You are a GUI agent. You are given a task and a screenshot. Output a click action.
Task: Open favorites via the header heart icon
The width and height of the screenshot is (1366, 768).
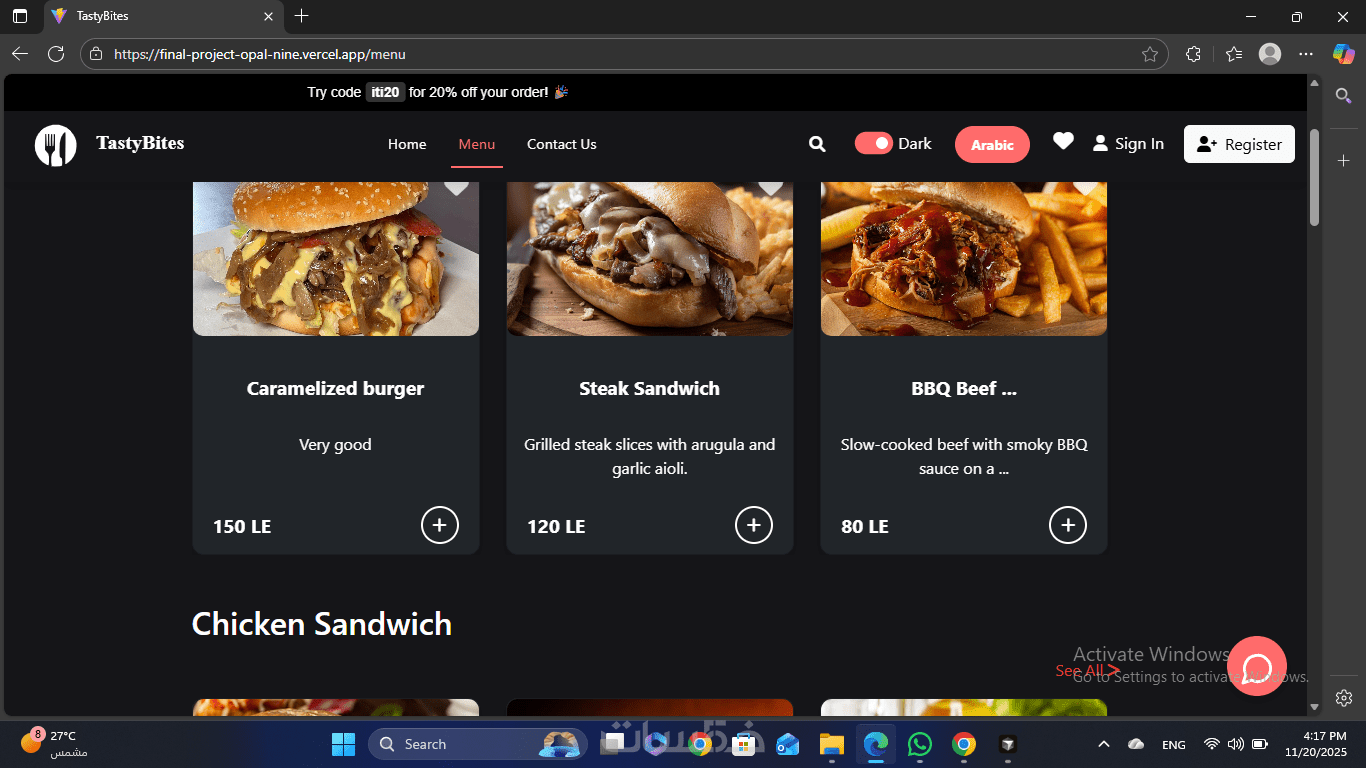coord(1063,142)
